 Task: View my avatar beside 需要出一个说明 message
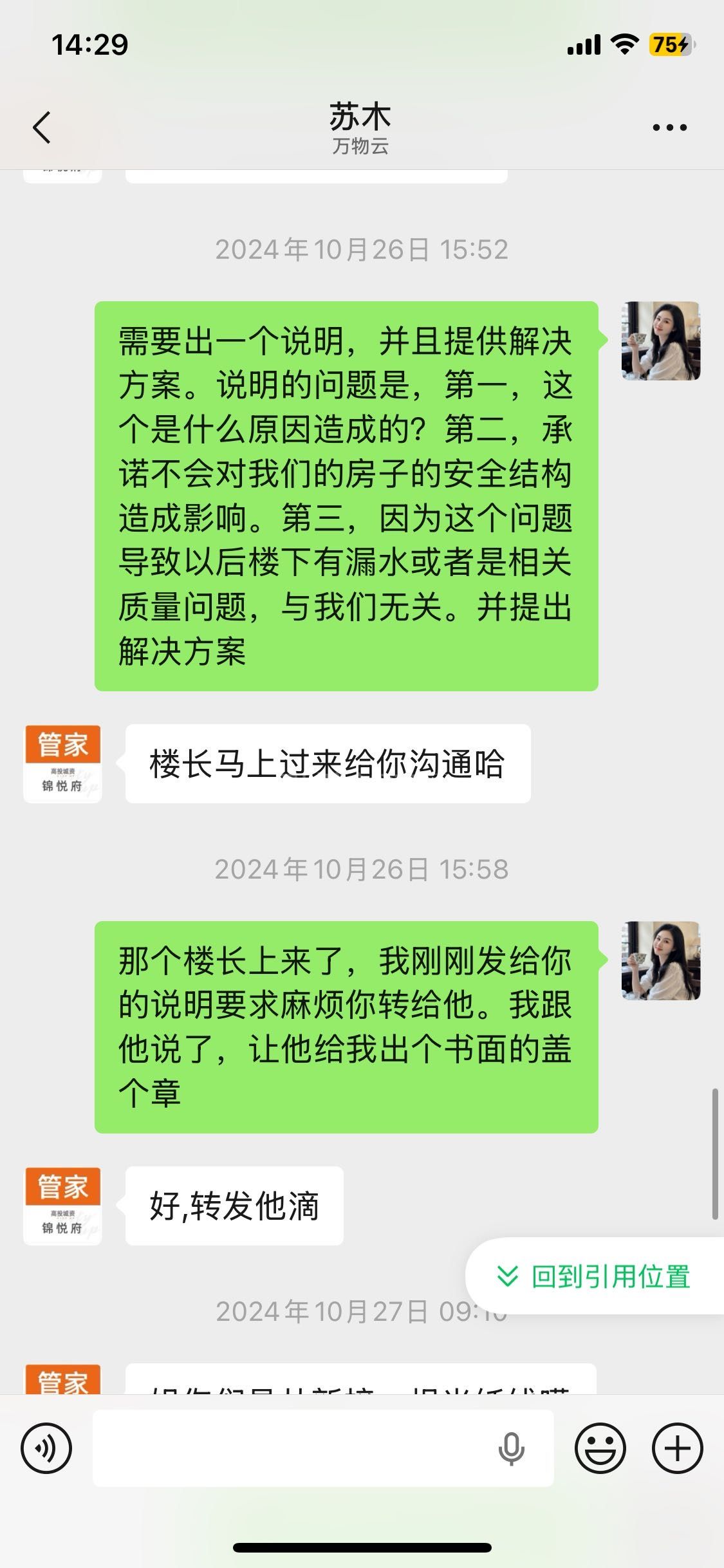coord(660,341)
